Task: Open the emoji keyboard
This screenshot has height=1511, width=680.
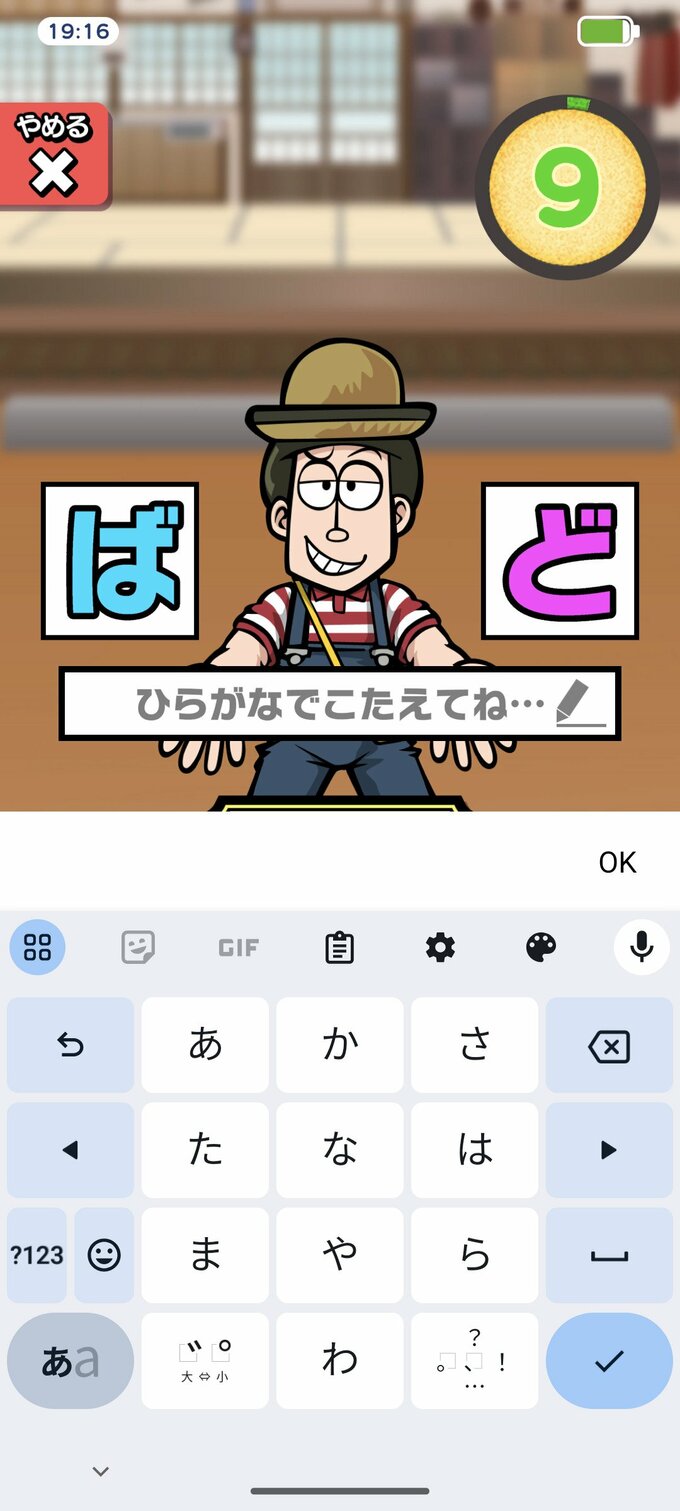Action: tap(104, 1255)
